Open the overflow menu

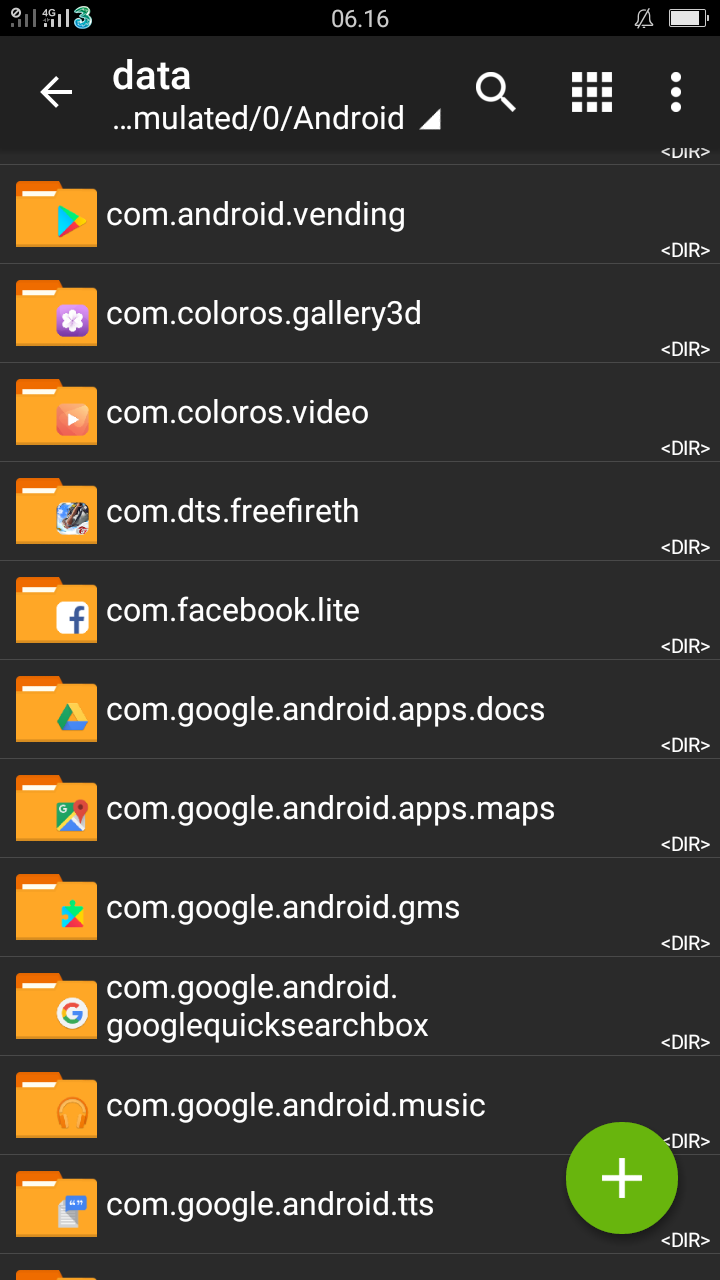point(676,93)
